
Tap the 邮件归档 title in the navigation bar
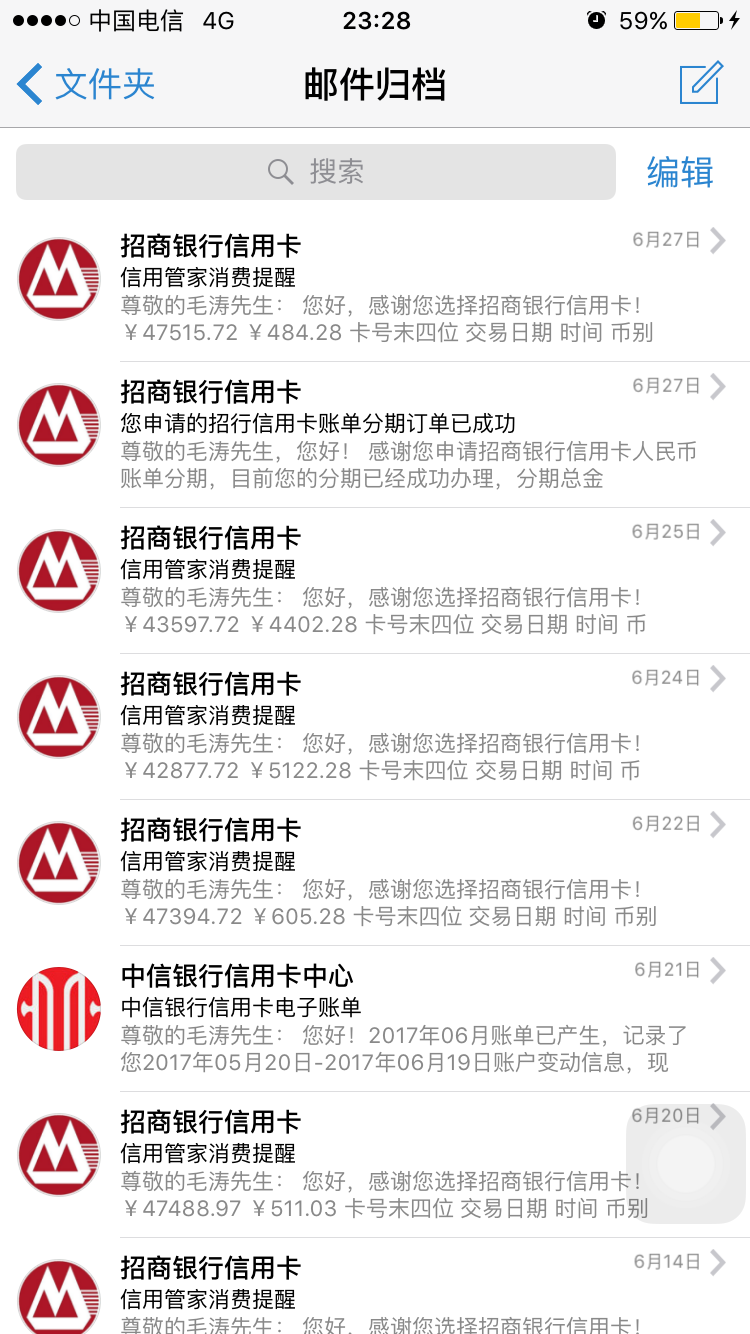pyautogui.click(x=375, y=84)
